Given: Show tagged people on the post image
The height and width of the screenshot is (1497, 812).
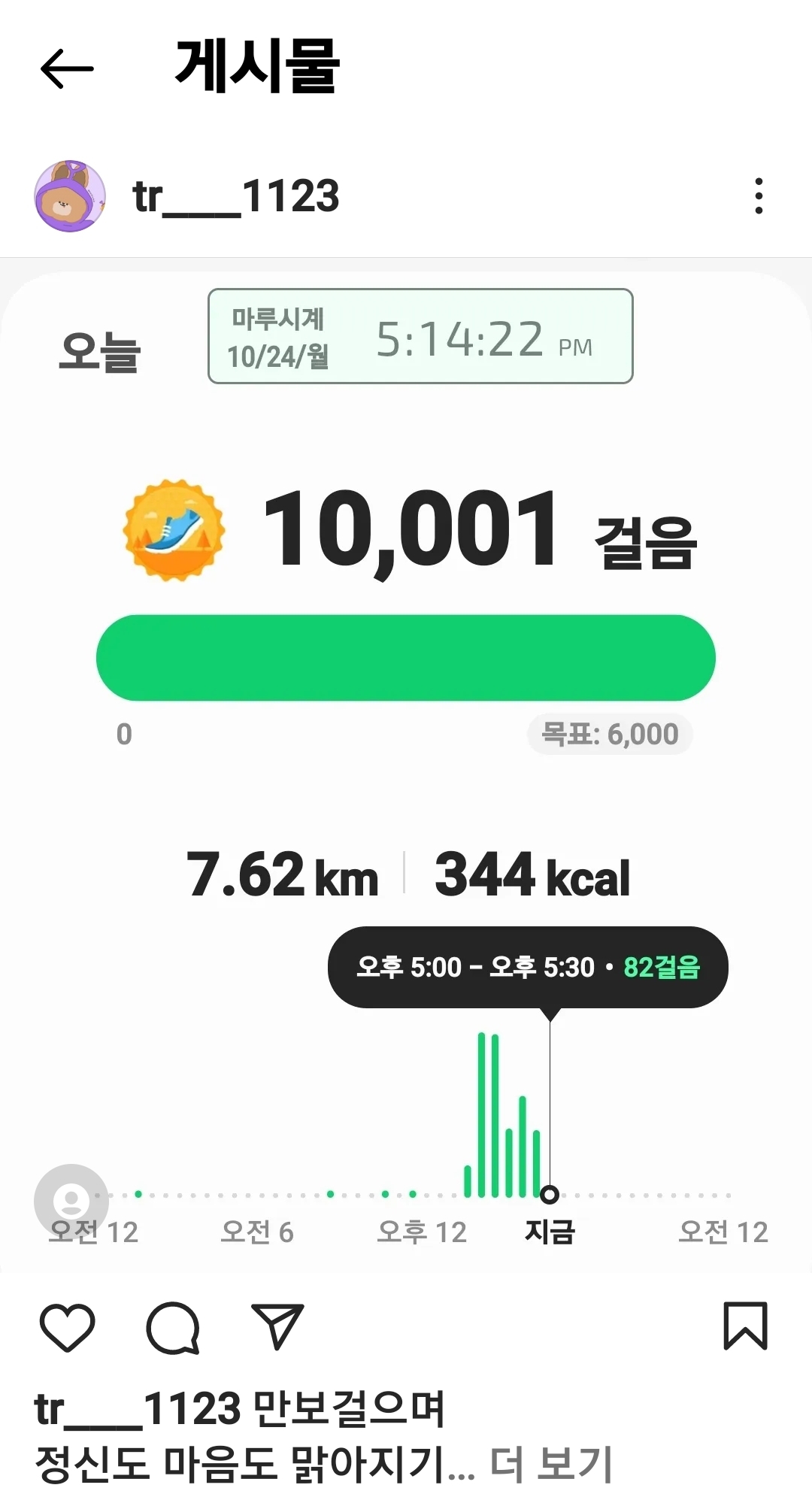Looking at the screenshot, I should (71, 1201).
